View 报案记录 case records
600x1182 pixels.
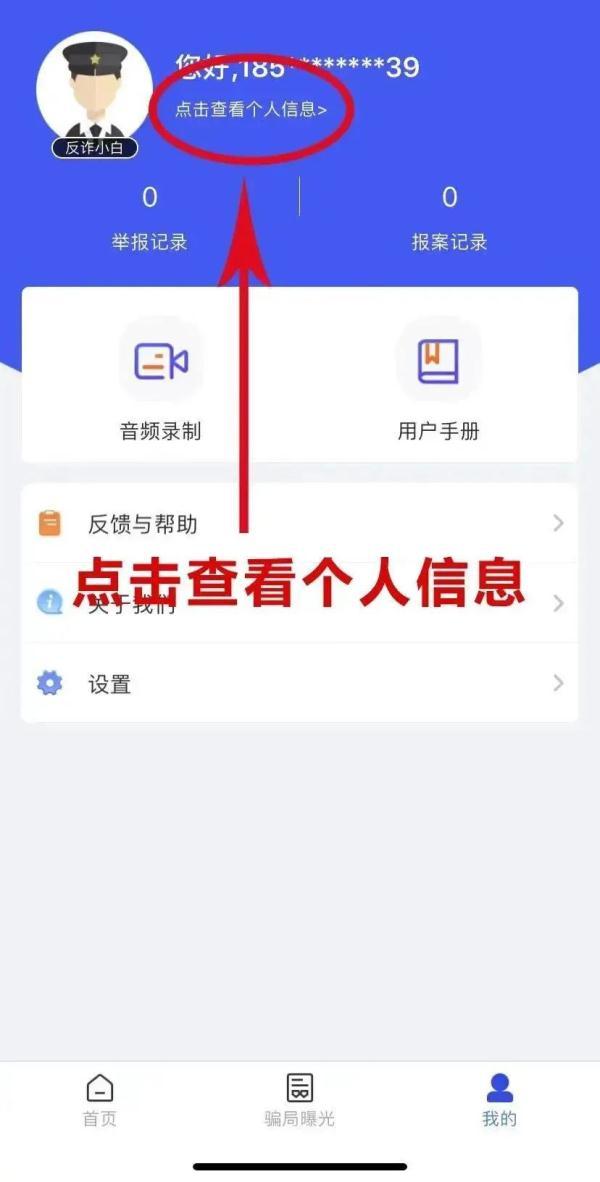click(449, 217)
